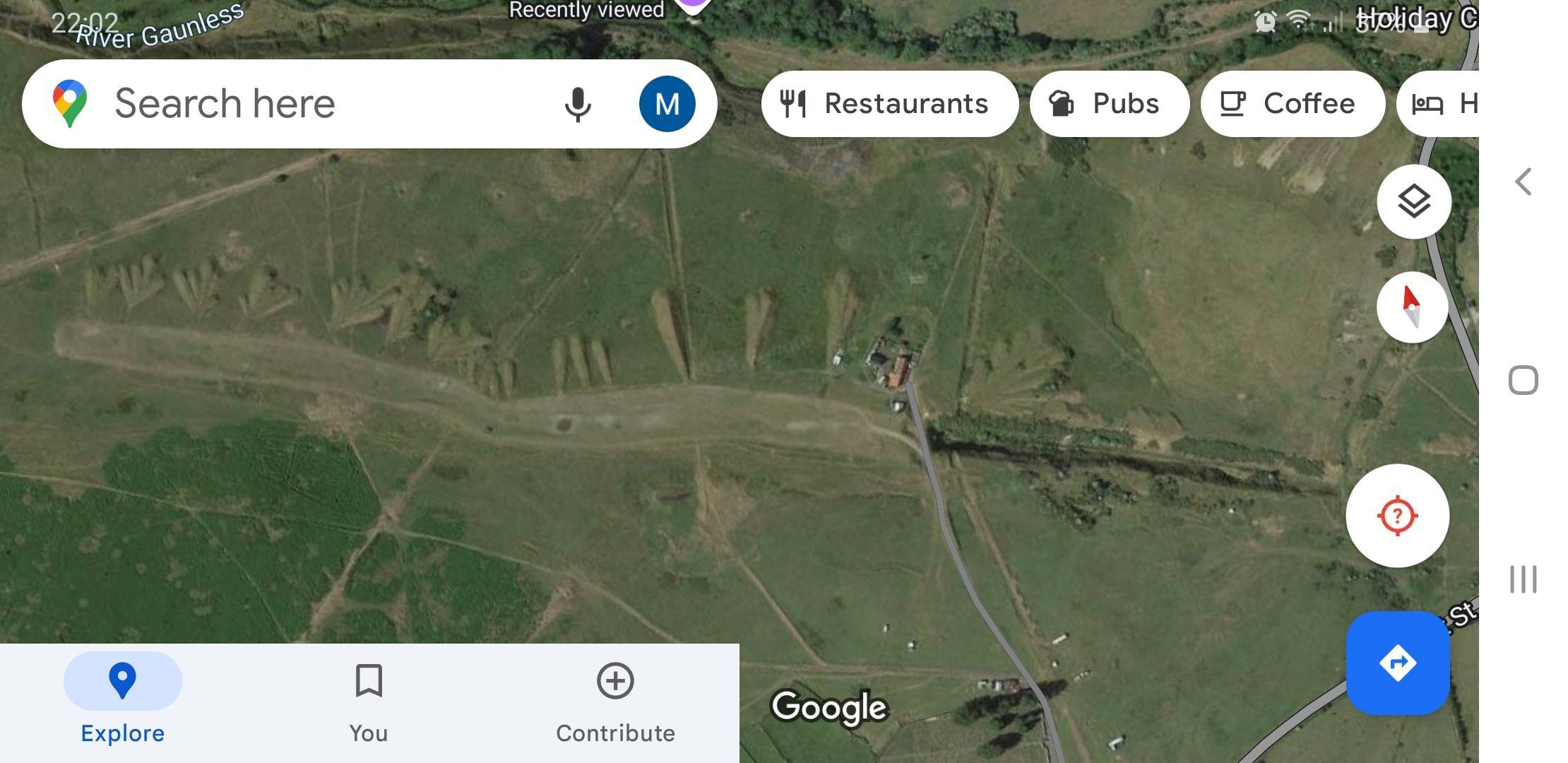The height and width of the screenshot is (763, 1568).
Task: Go back using the system back arrow
Action: click(x=1524, y=182)
